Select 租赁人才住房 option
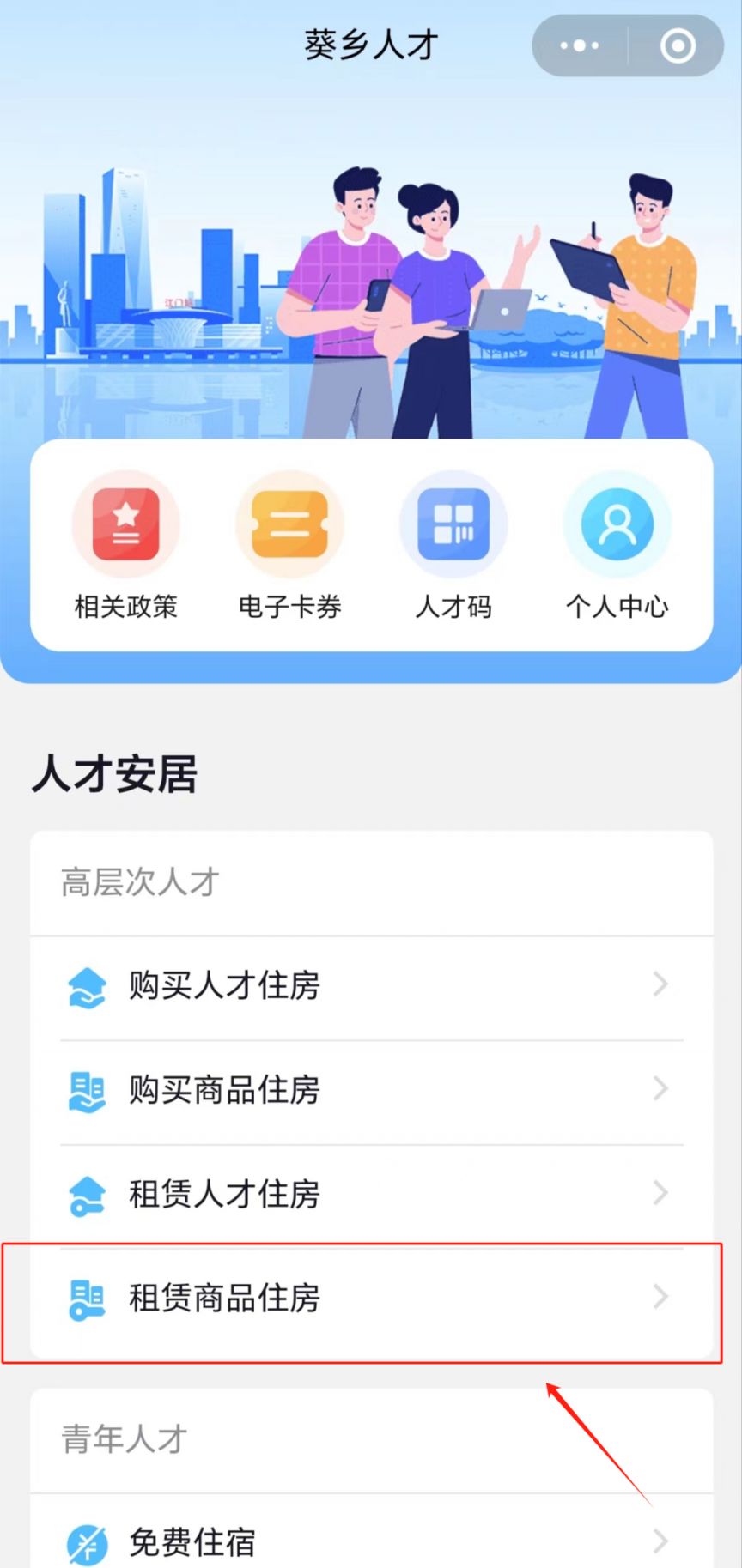 point(371,1194)
